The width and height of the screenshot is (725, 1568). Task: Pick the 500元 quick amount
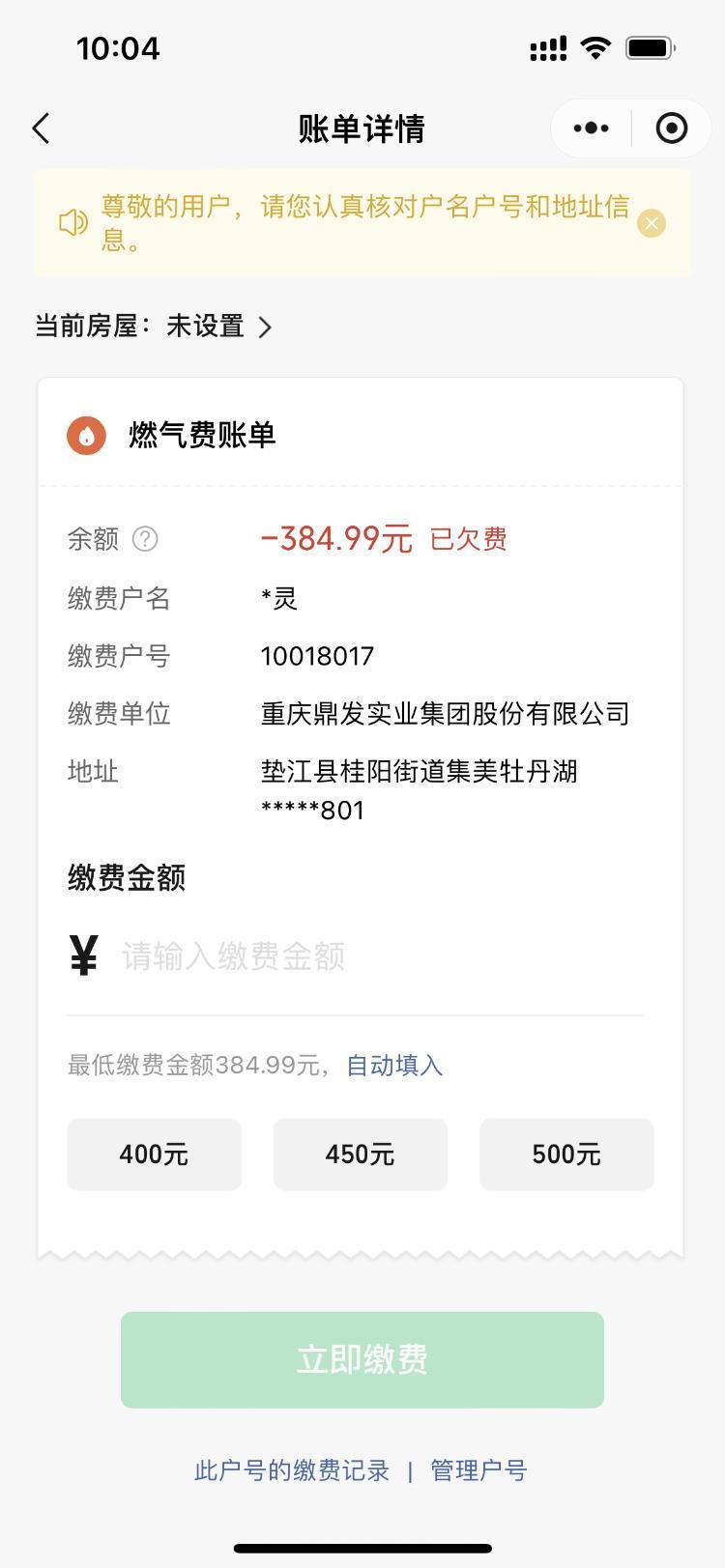(566, 1155)
